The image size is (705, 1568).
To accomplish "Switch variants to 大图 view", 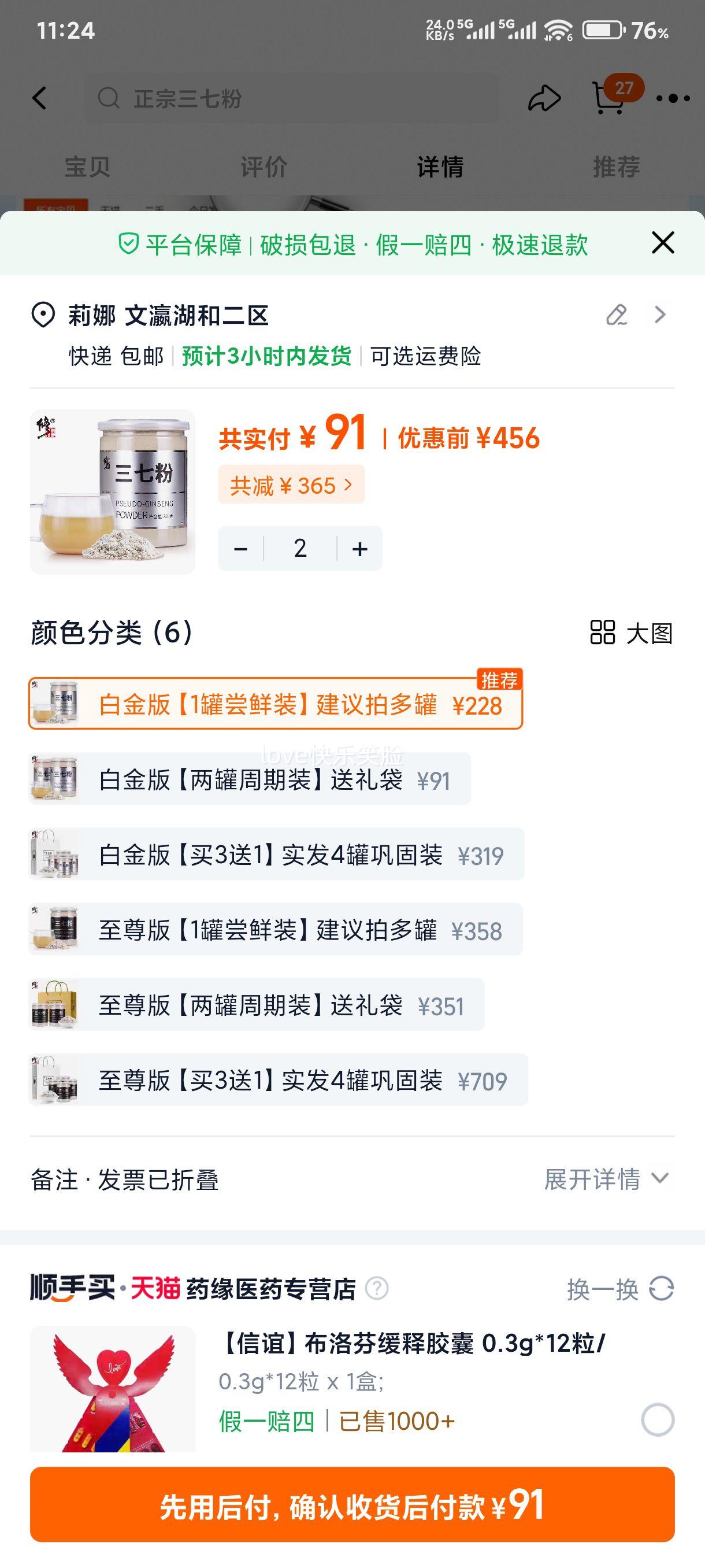I will [x=632, y=633].
